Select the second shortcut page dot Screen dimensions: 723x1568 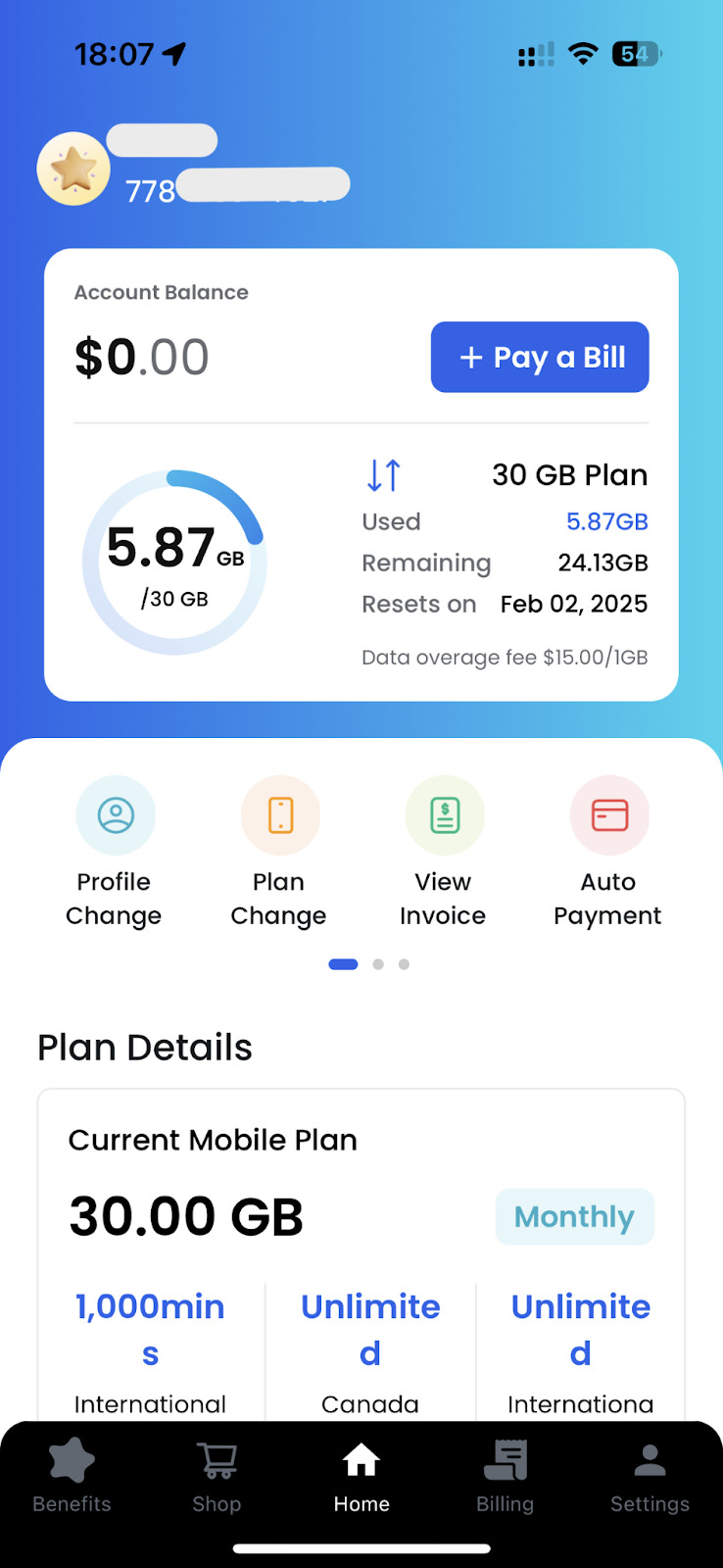coord(378,964)
